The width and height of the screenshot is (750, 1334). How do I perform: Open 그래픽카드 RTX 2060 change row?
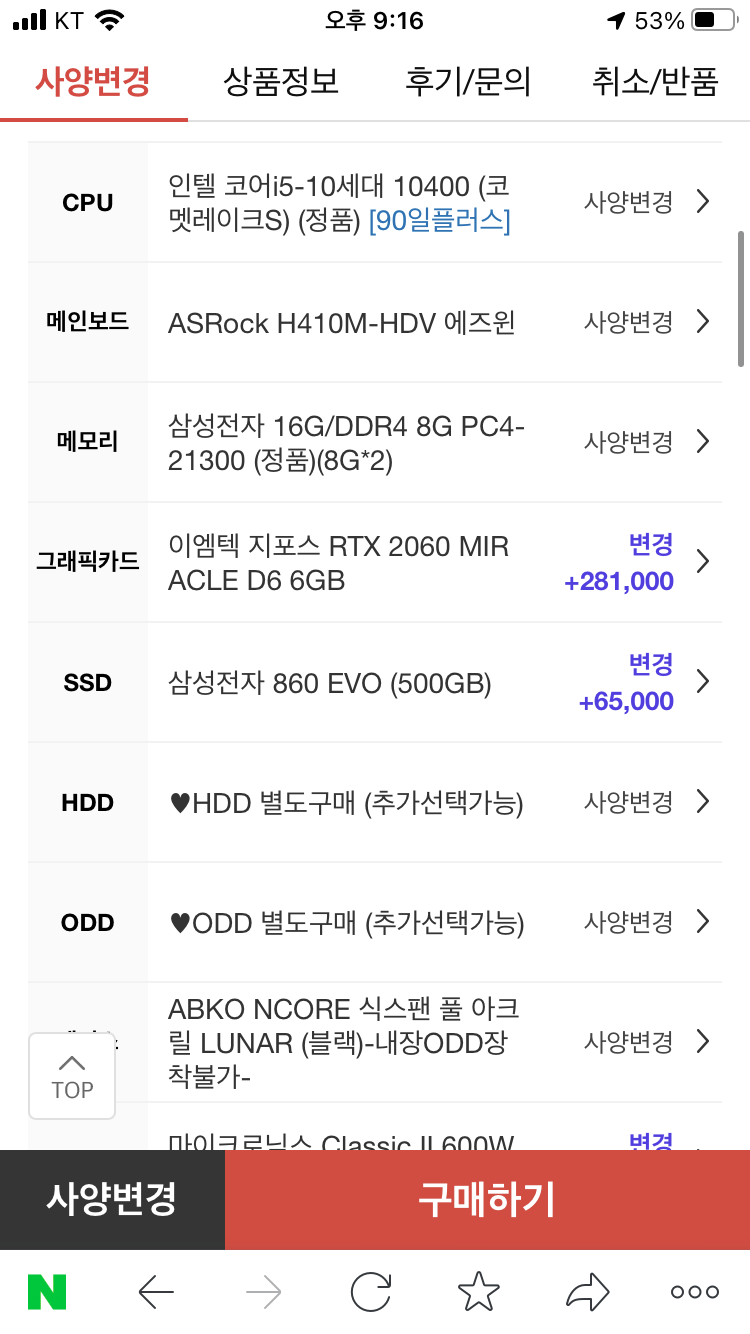pos(375,562)
